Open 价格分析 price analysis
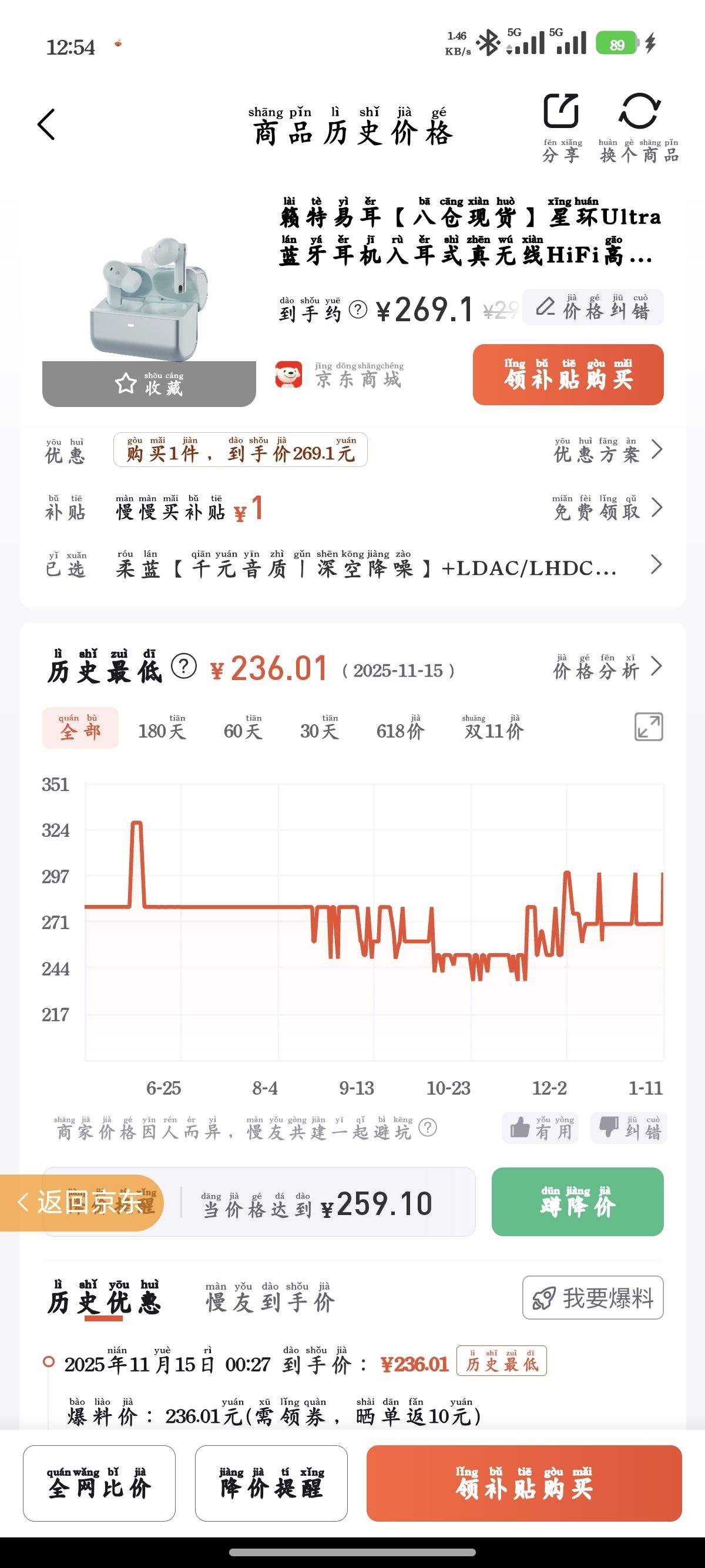This screenshot has height=1568, width=705. (606, 667)
